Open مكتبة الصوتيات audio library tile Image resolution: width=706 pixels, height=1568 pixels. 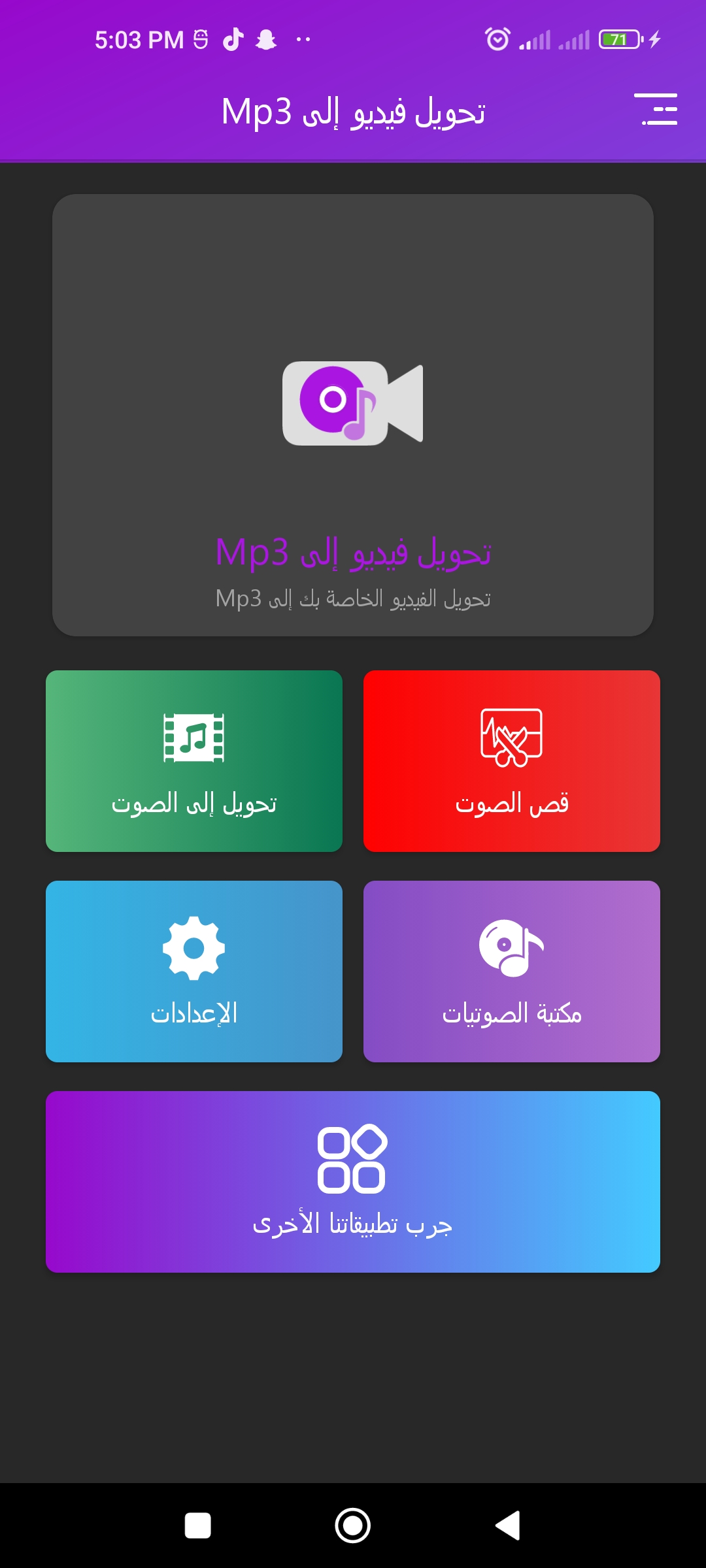pyautogui.click(x=512, y=972)
